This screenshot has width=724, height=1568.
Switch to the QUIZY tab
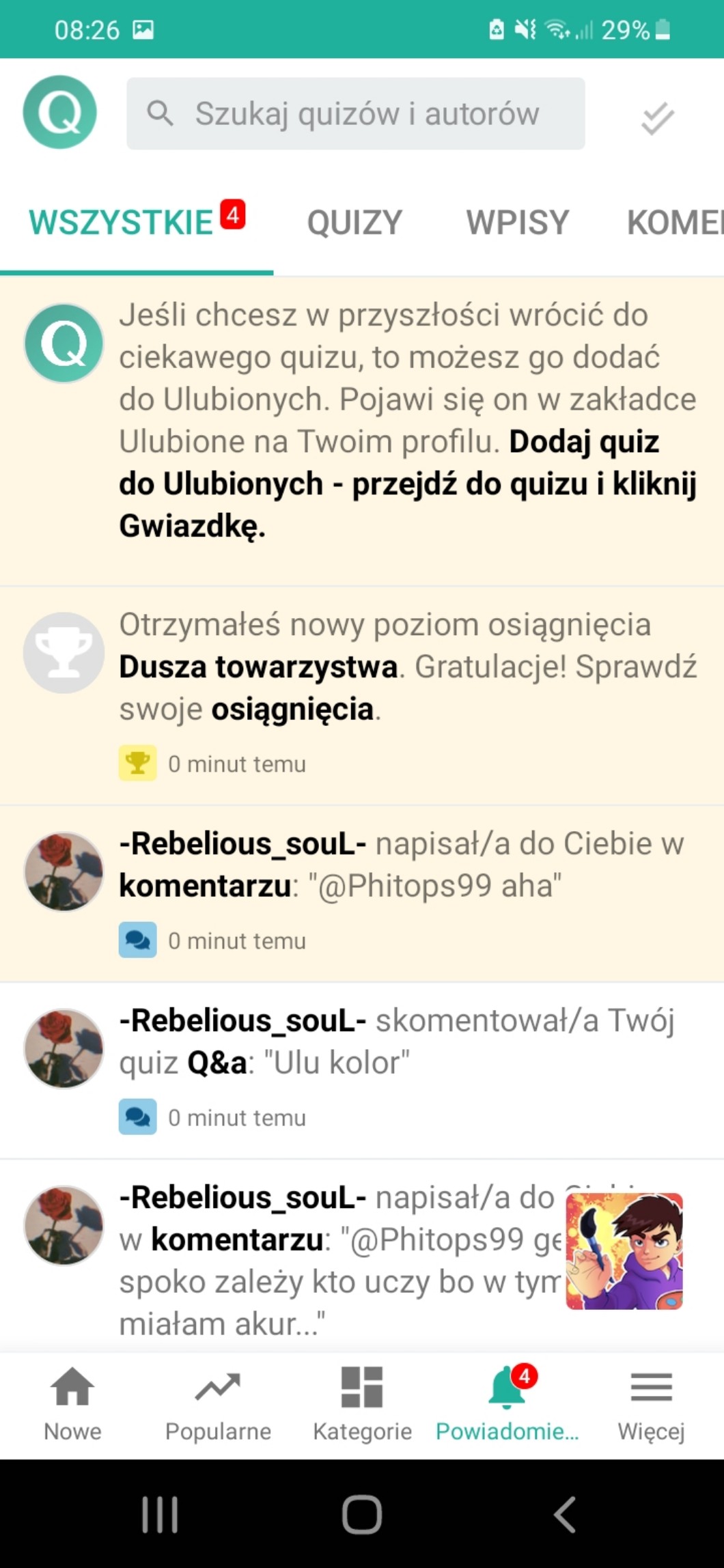(x=354, y=223)
